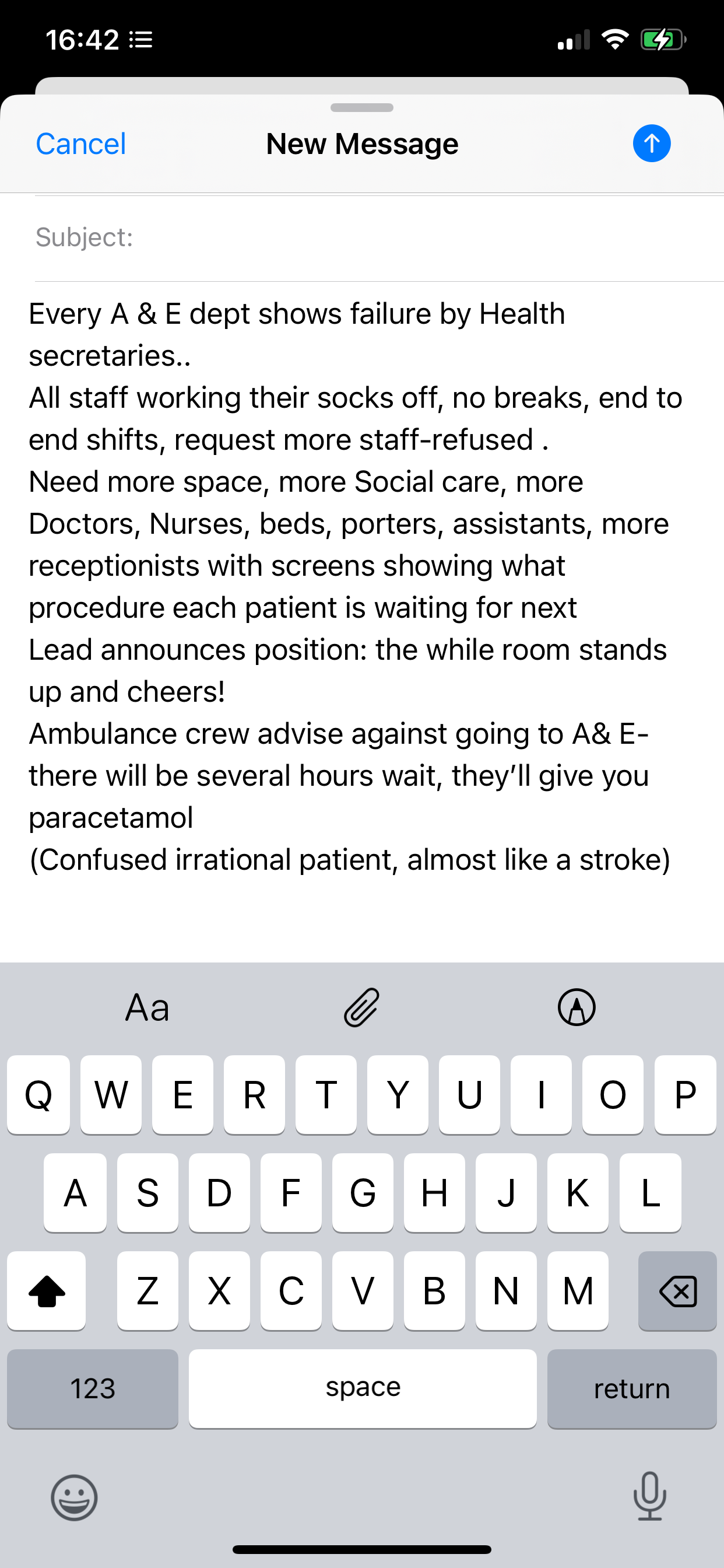
Task: Send the email with the blue arrow
Action: (x=652, y=143)
